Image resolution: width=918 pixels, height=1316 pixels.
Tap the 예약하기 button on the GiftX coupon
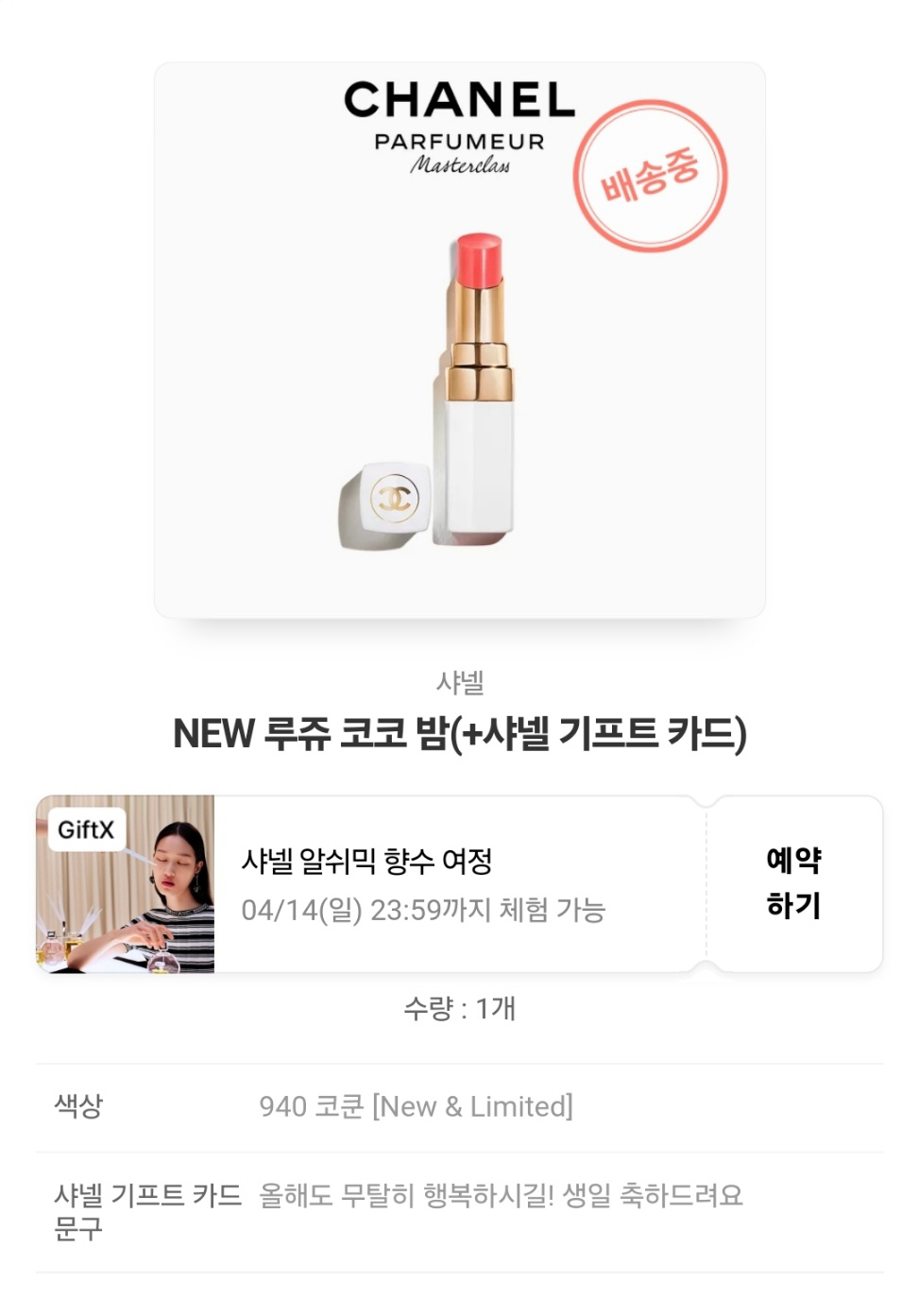(793, 883)
